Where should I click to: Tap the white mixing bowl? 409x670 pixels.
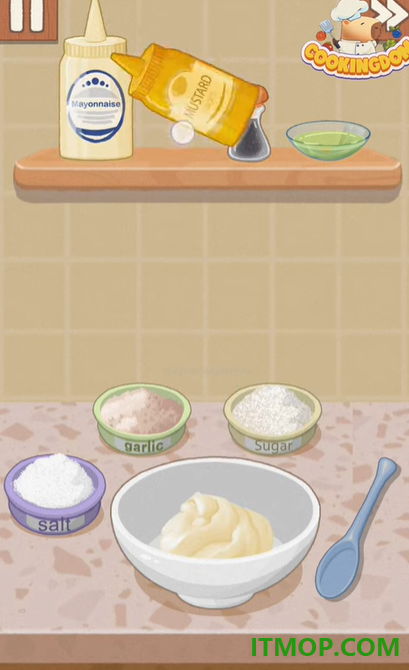click(x=215, y=531)
